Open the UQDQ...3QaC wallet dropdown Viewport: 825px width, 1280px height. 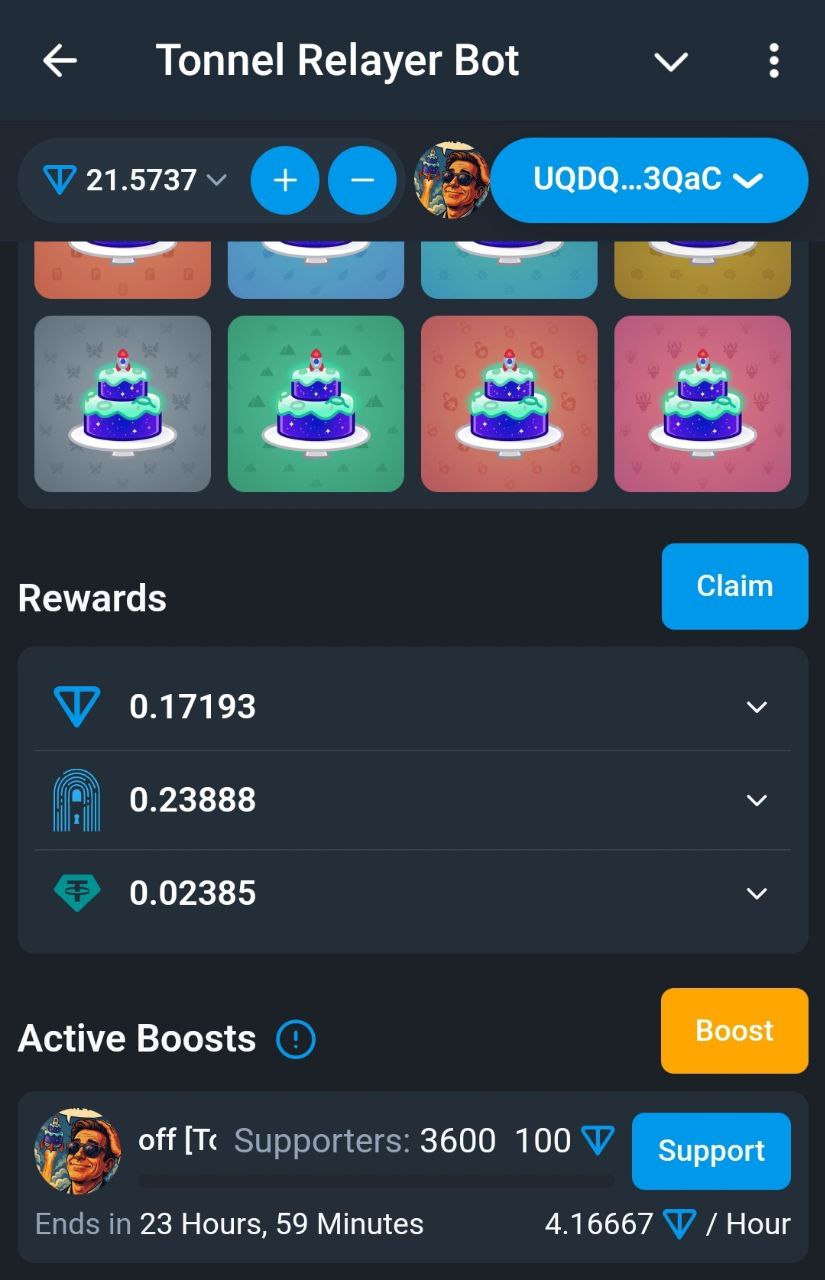tap(648, 180)
